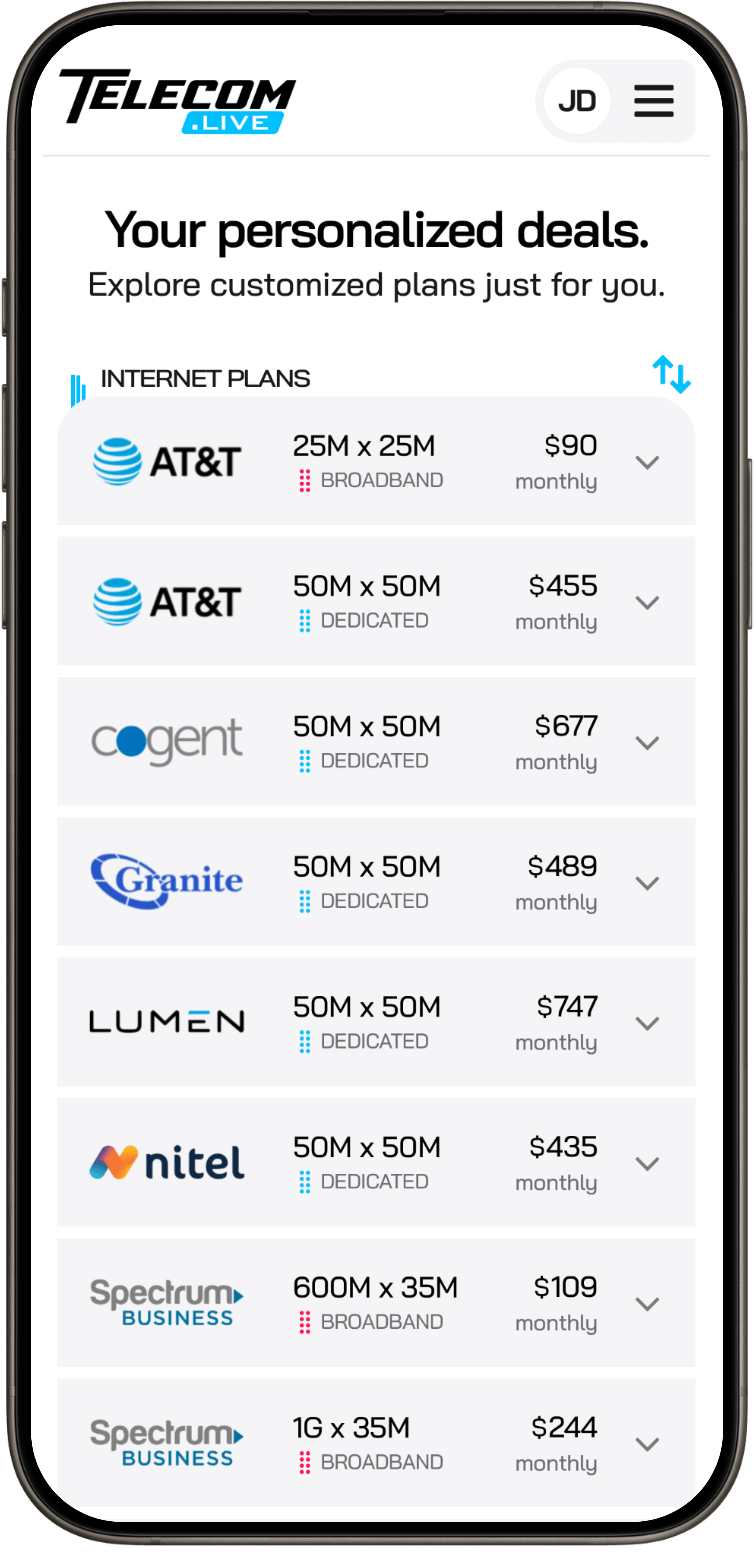Expand the Spectrum Business 600M x 35M plan
Screen dimensions: 754x1552
(648, 1303)
